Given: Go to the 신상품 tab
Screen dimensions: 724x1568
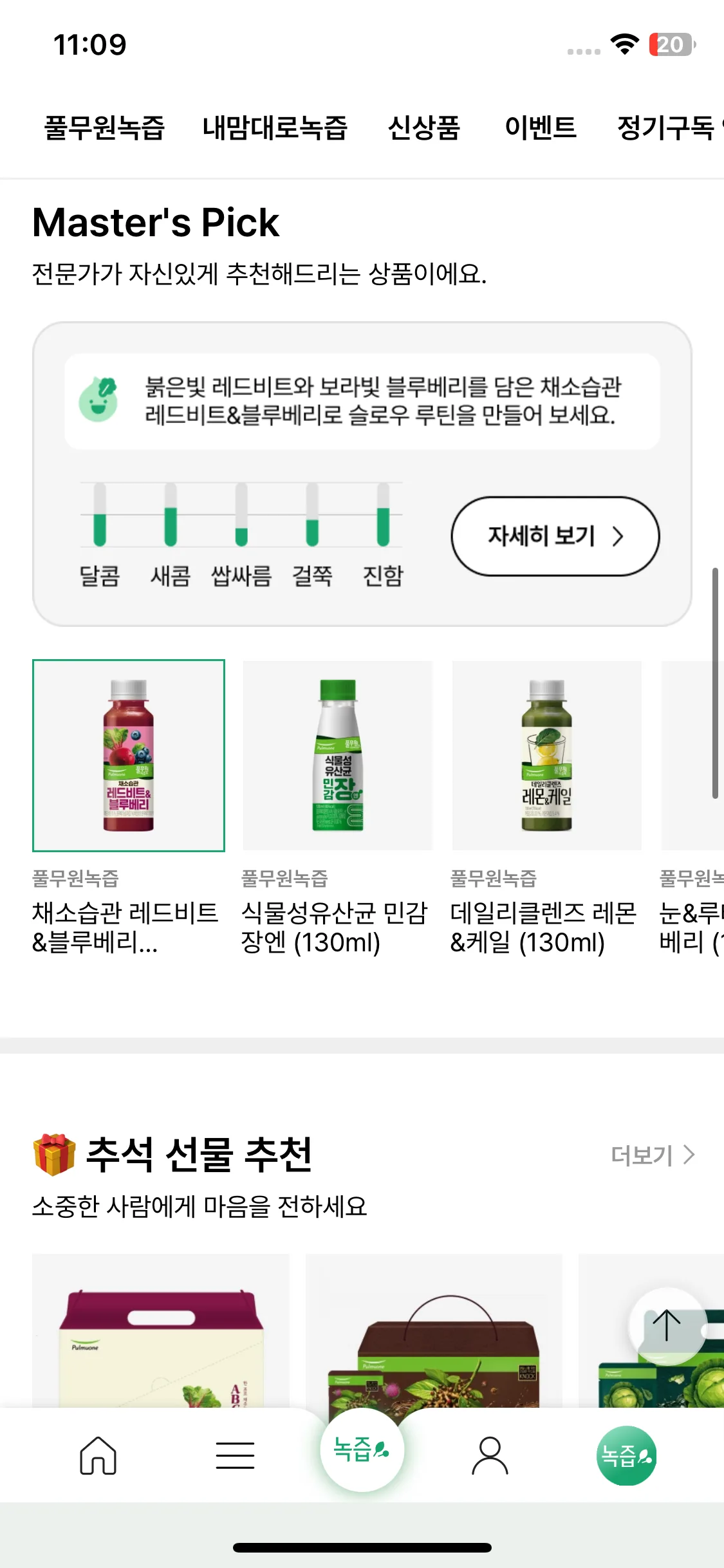Looking at the screenshot, I should tap(424, 127).
